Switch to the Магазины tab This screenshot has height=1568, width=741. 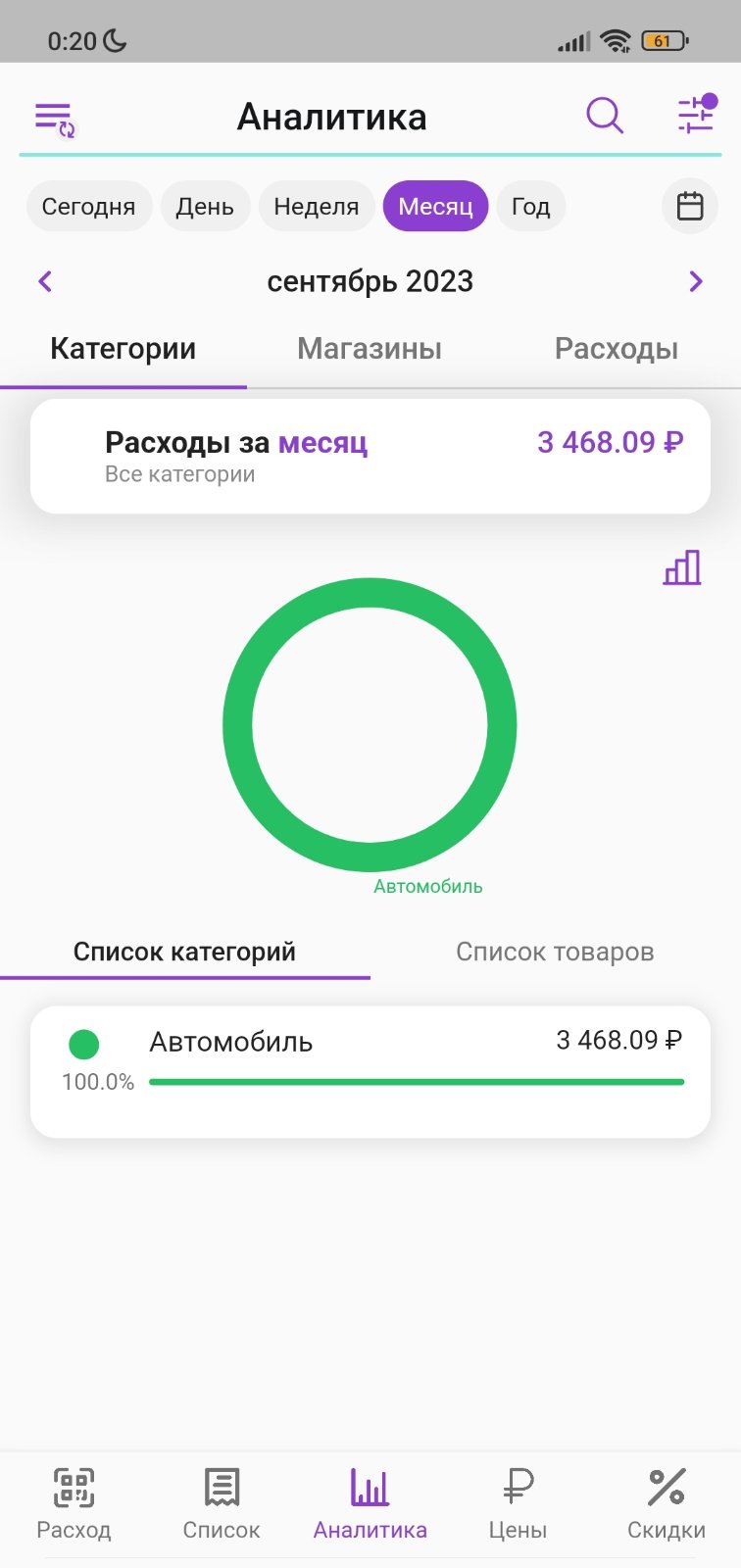click(x=370, y=349)
